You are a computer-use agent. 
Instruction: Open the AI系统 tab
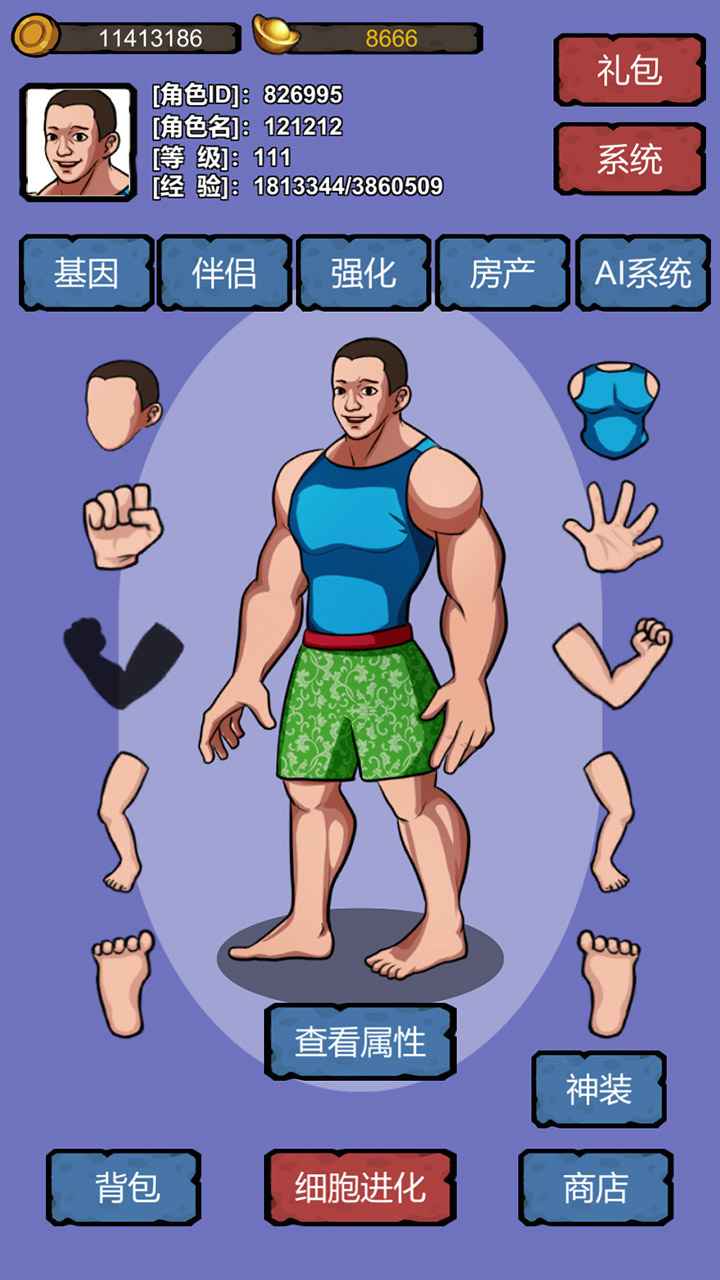(x=643, y=273)
